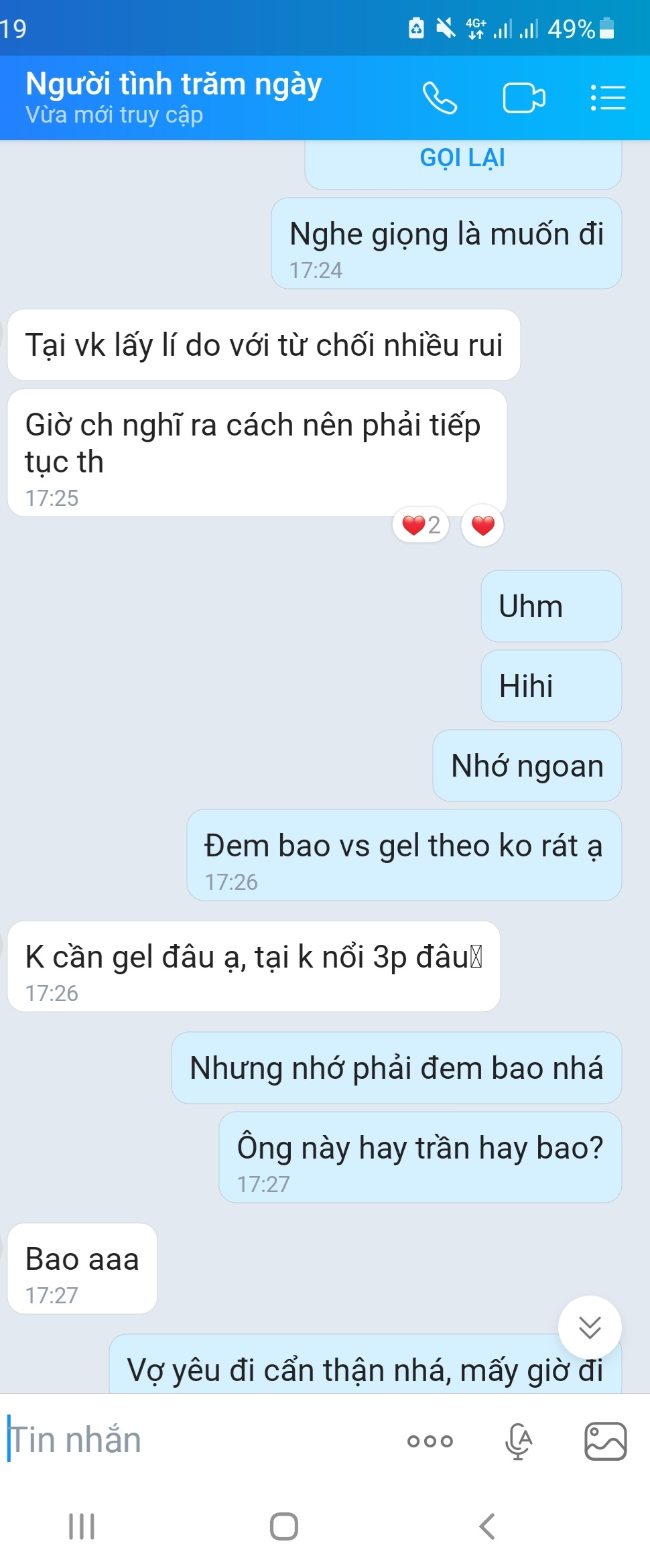This screenshot has width=650, height=1568.
Task: Add a heart reaction to the 17:25 message
Action: (x=482, y=525)
